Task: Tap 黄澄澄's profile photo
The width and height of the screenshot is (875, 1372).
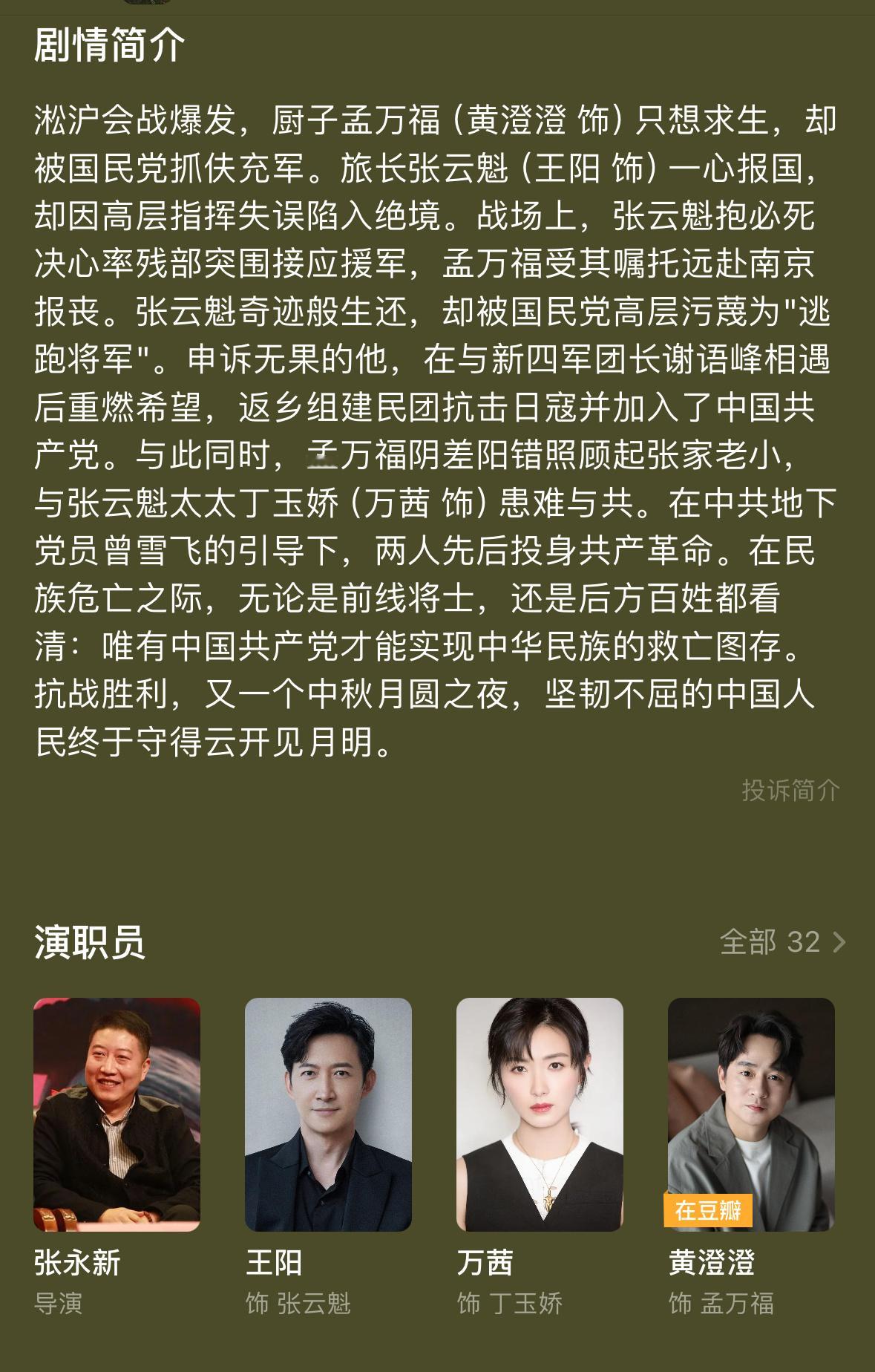Action: (x=752, y=1108)
